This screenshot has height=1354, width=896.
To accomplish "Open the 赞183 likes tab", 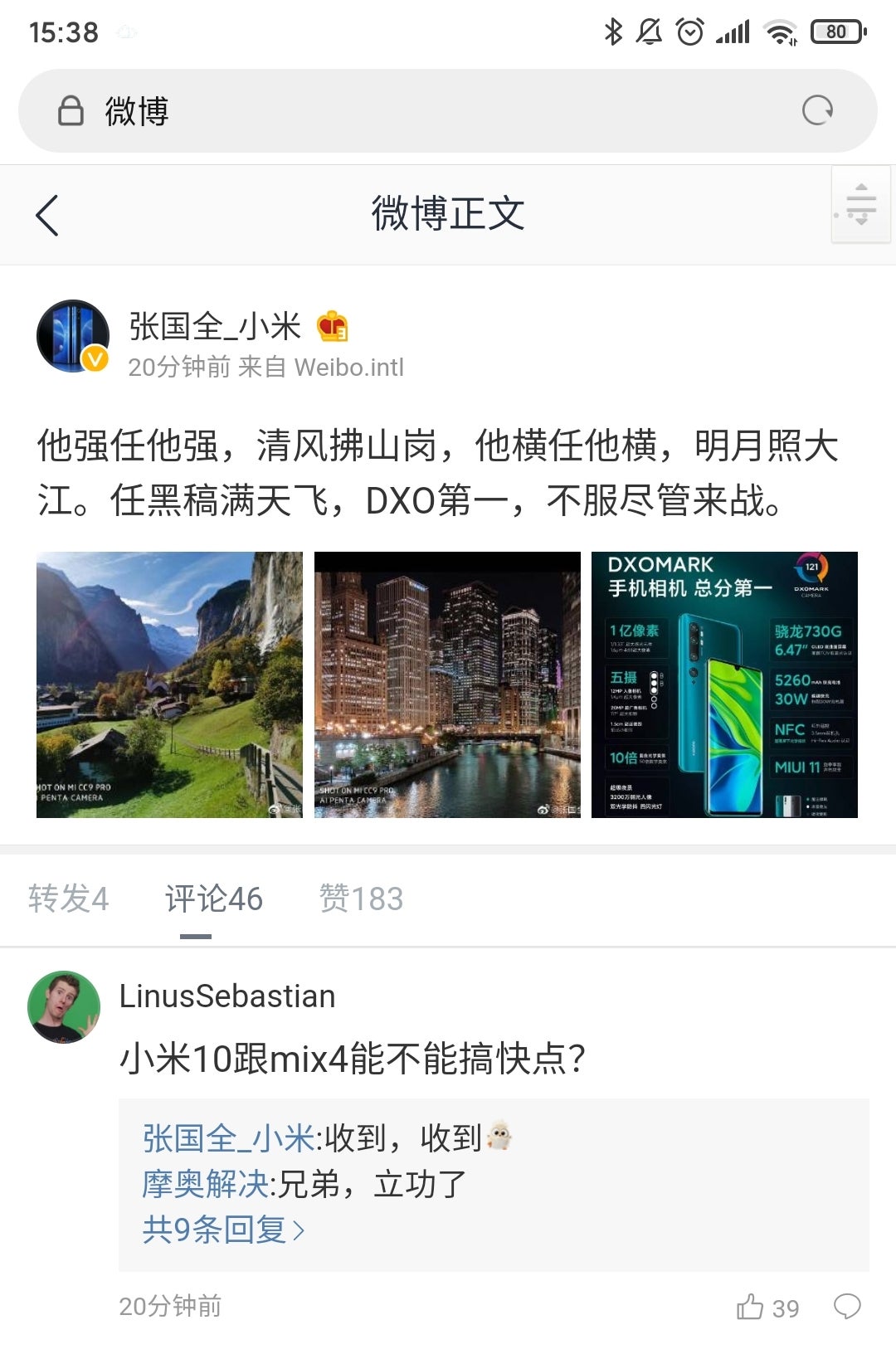I will [362, 899].
